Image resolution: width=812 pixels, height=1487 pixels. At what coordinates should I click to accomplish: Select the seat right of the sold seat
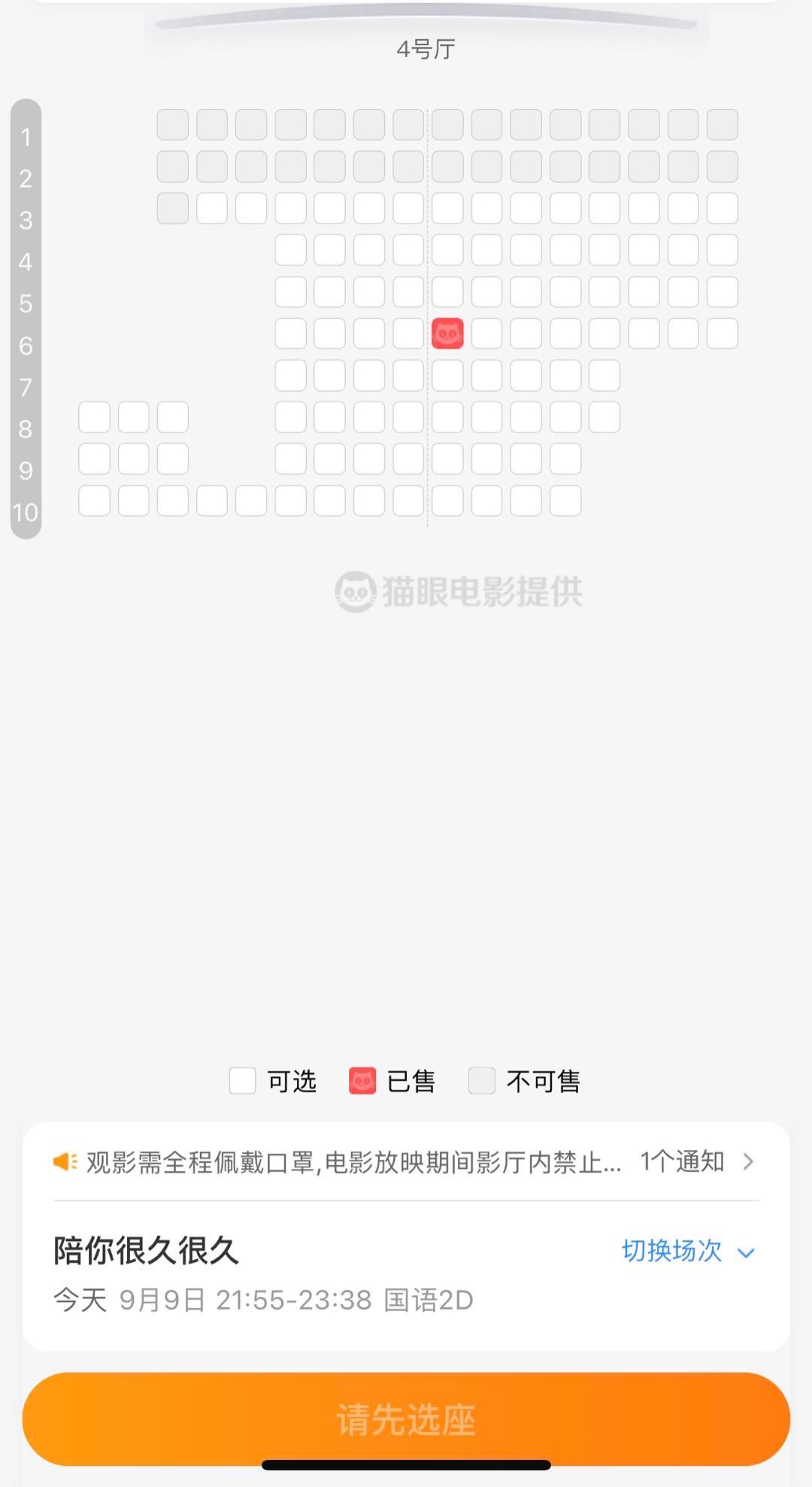coord(486,333)
